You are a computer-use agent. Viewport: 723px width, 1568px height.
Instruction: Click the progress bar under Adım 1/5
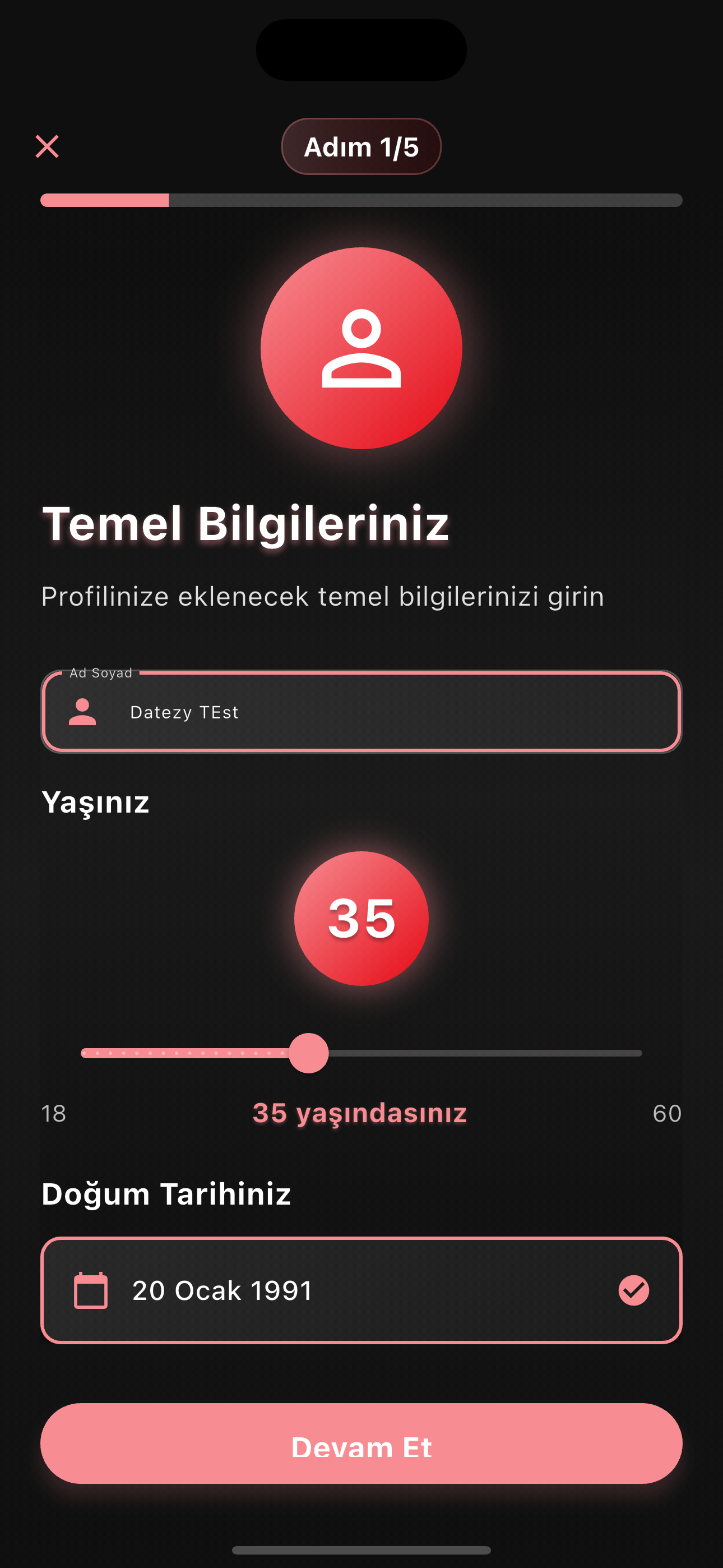(361, 199)
